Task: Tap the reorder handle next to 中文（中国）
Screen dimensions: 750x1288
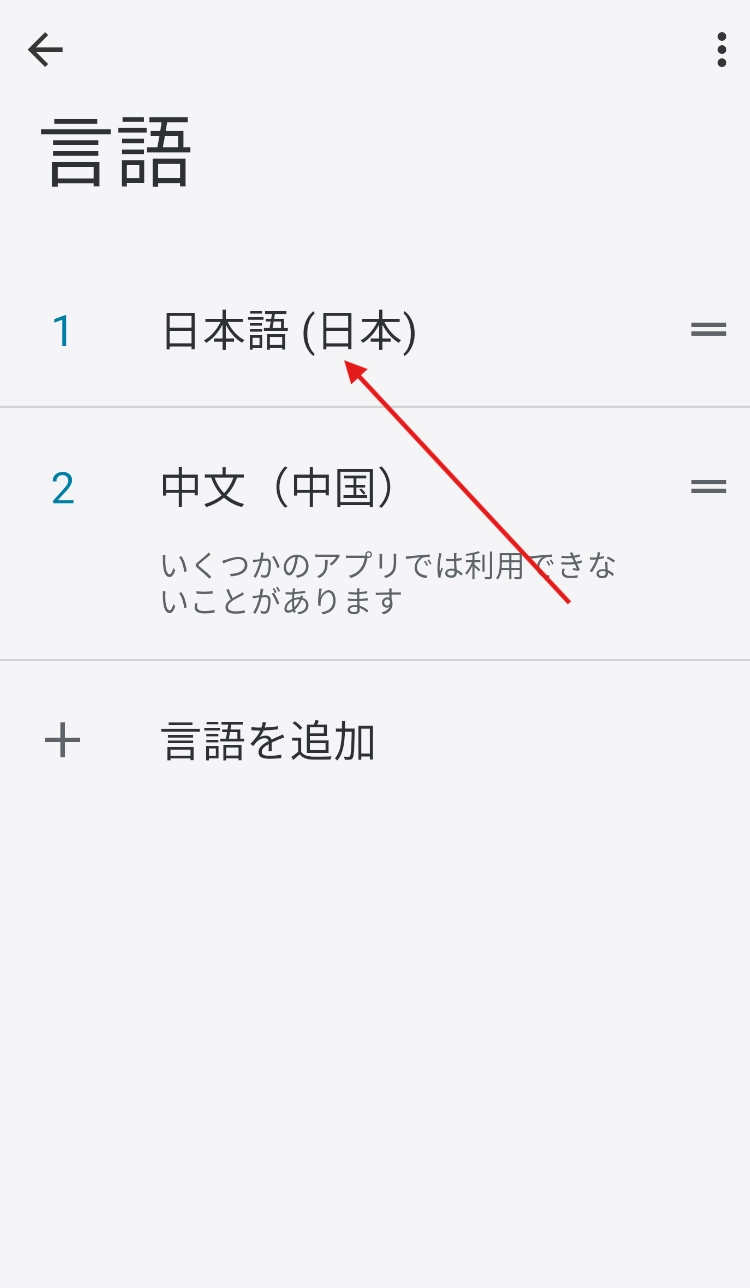Action: (x=708, y=487)
